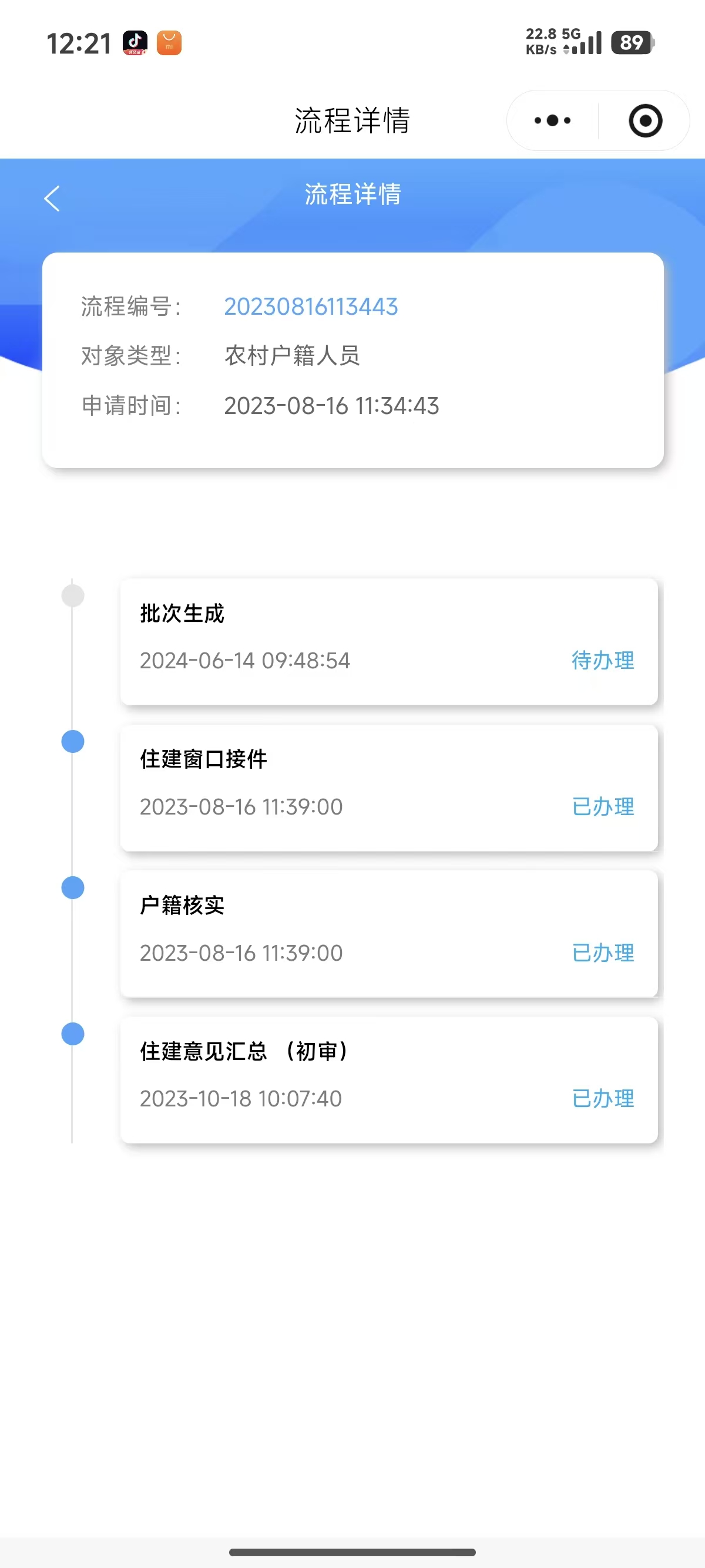Image resolution: width=705 pixels, height=1568 pixels.
Task: Close the mini program with the circle button
Action: (x=644, y=120)
